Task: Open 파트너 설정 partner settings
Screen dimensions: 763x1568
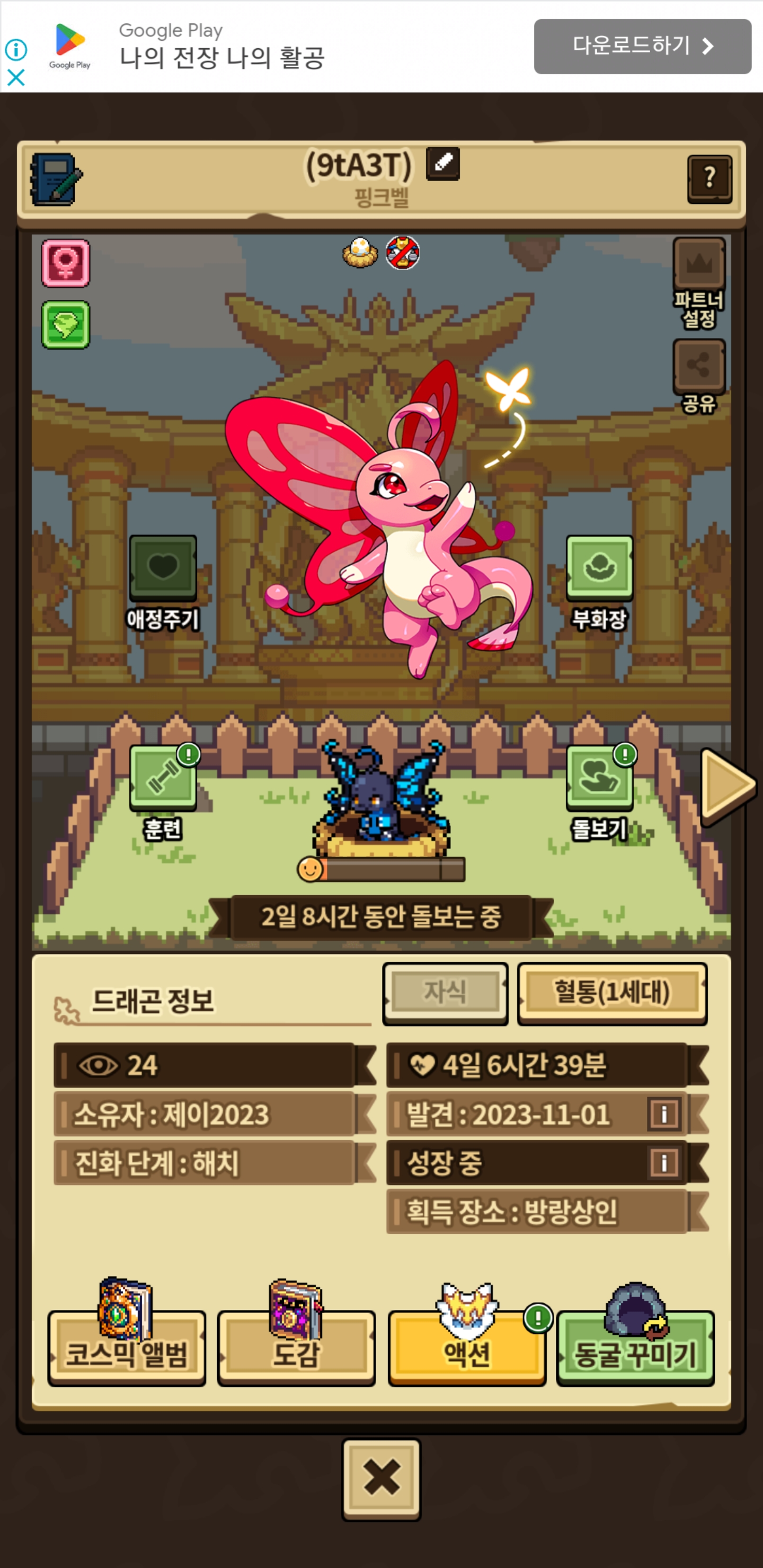Action: pyautogui.click(x=698, y=265)
